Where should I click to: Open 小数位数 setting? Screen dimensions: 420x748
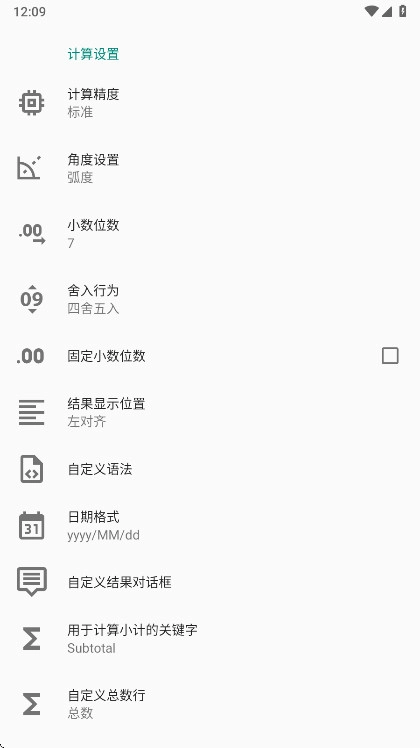[210, 234]
